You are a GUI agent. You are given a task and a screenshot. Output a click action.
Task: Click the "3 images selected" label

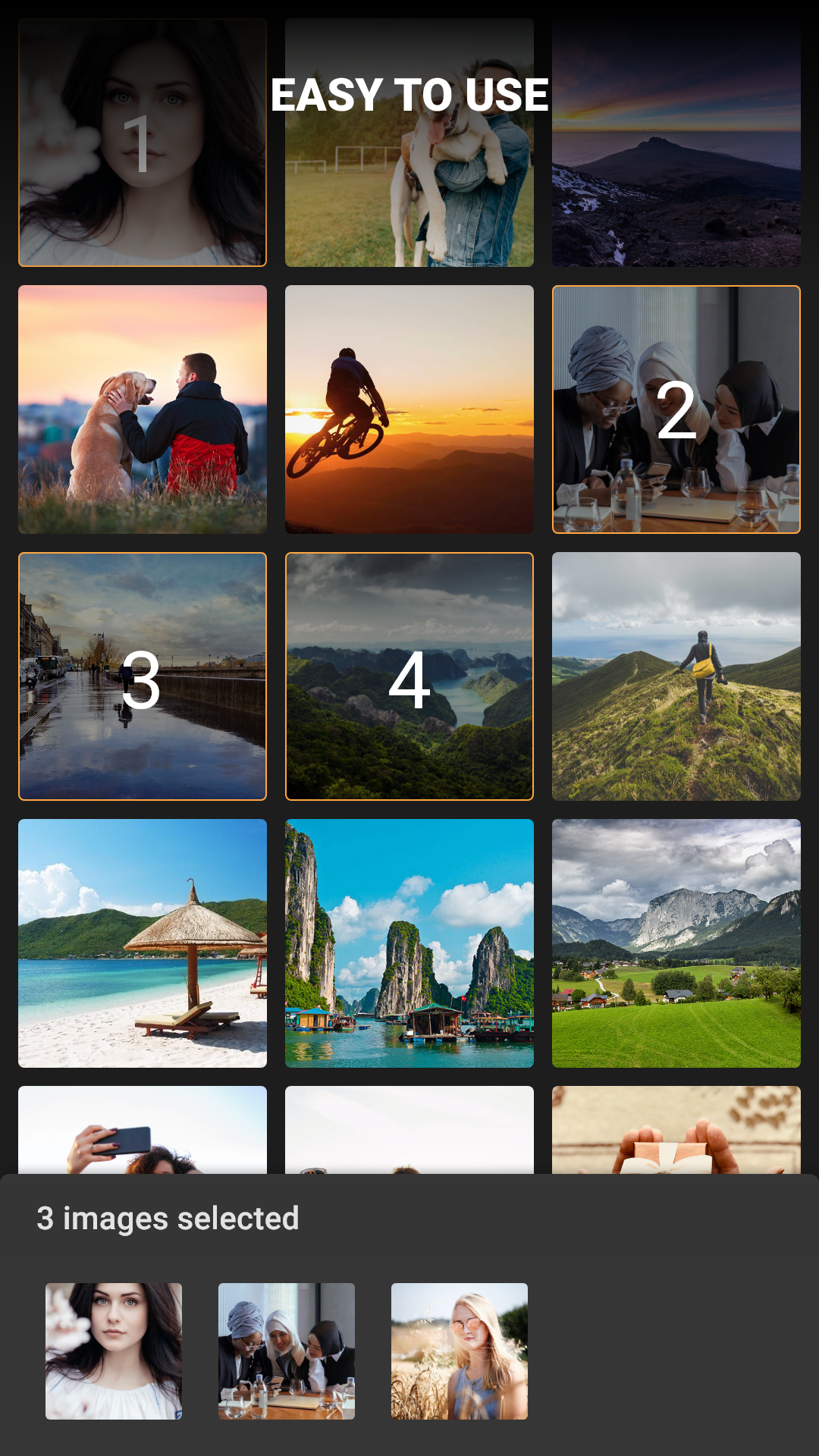click(167, 1219)
